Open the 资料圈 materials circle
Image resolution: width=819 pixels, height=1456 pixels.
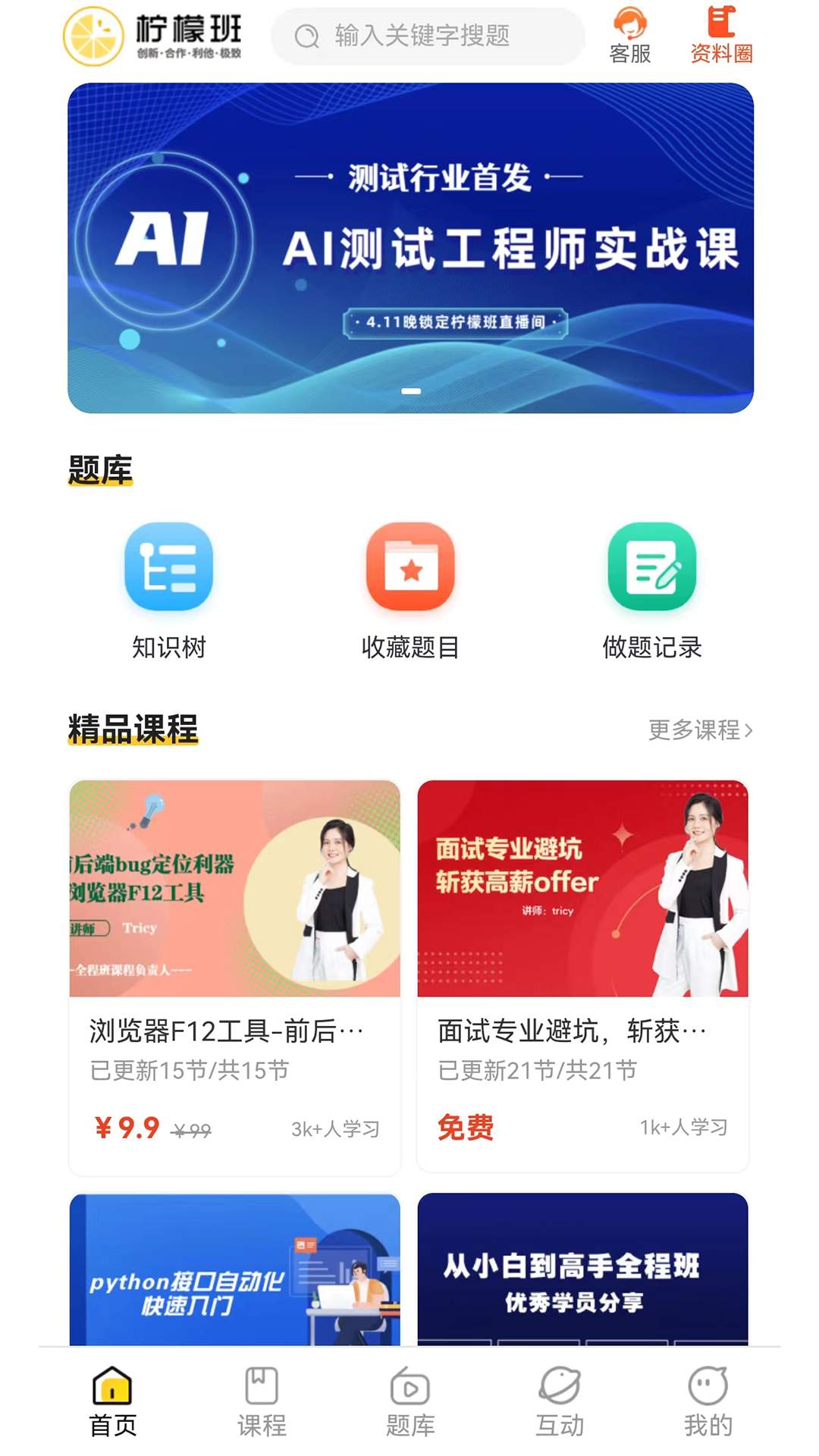720,30
